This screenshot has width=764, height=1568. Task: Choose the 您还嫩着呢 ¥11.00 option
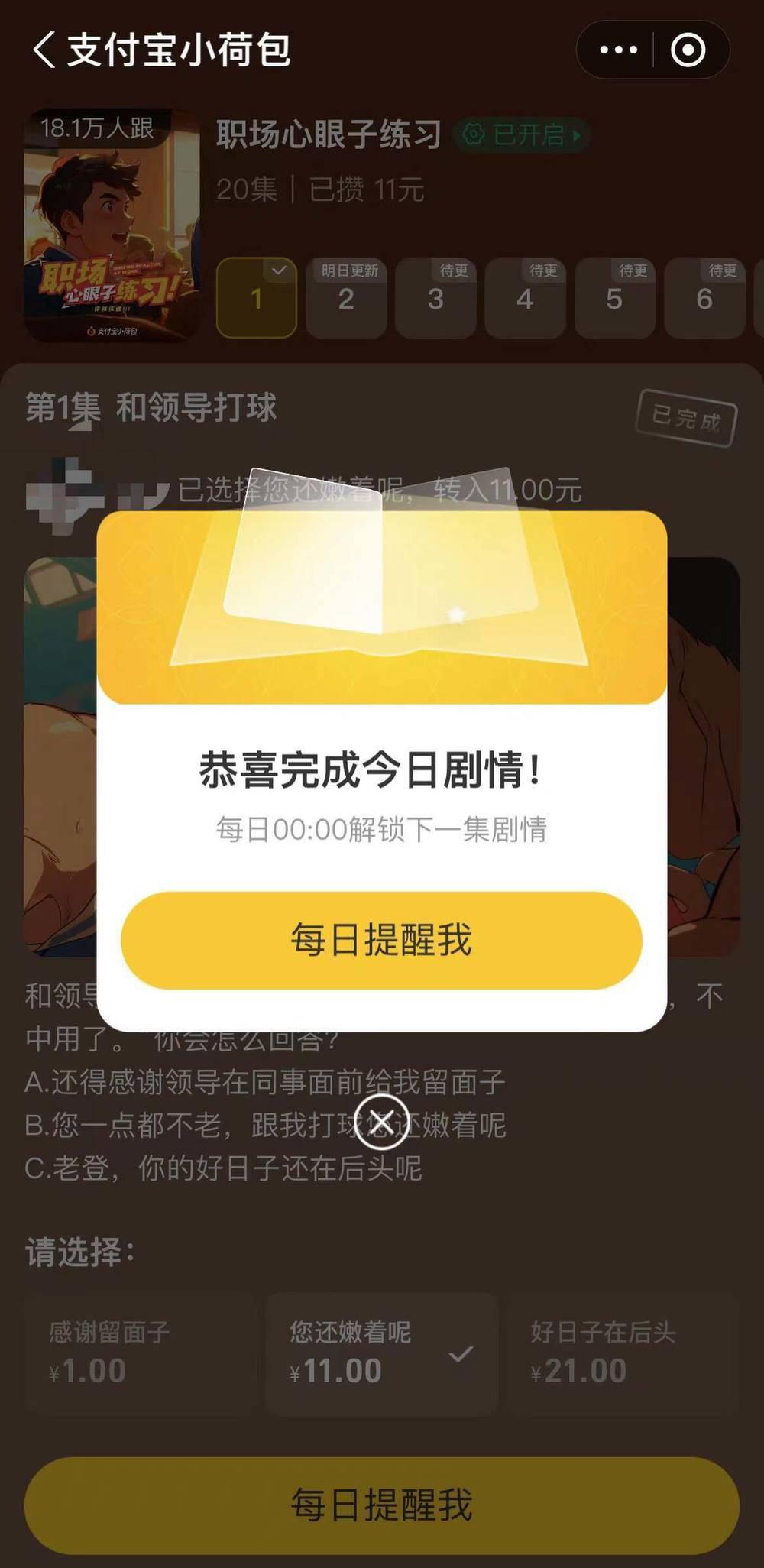click(x=381, y=1353)
